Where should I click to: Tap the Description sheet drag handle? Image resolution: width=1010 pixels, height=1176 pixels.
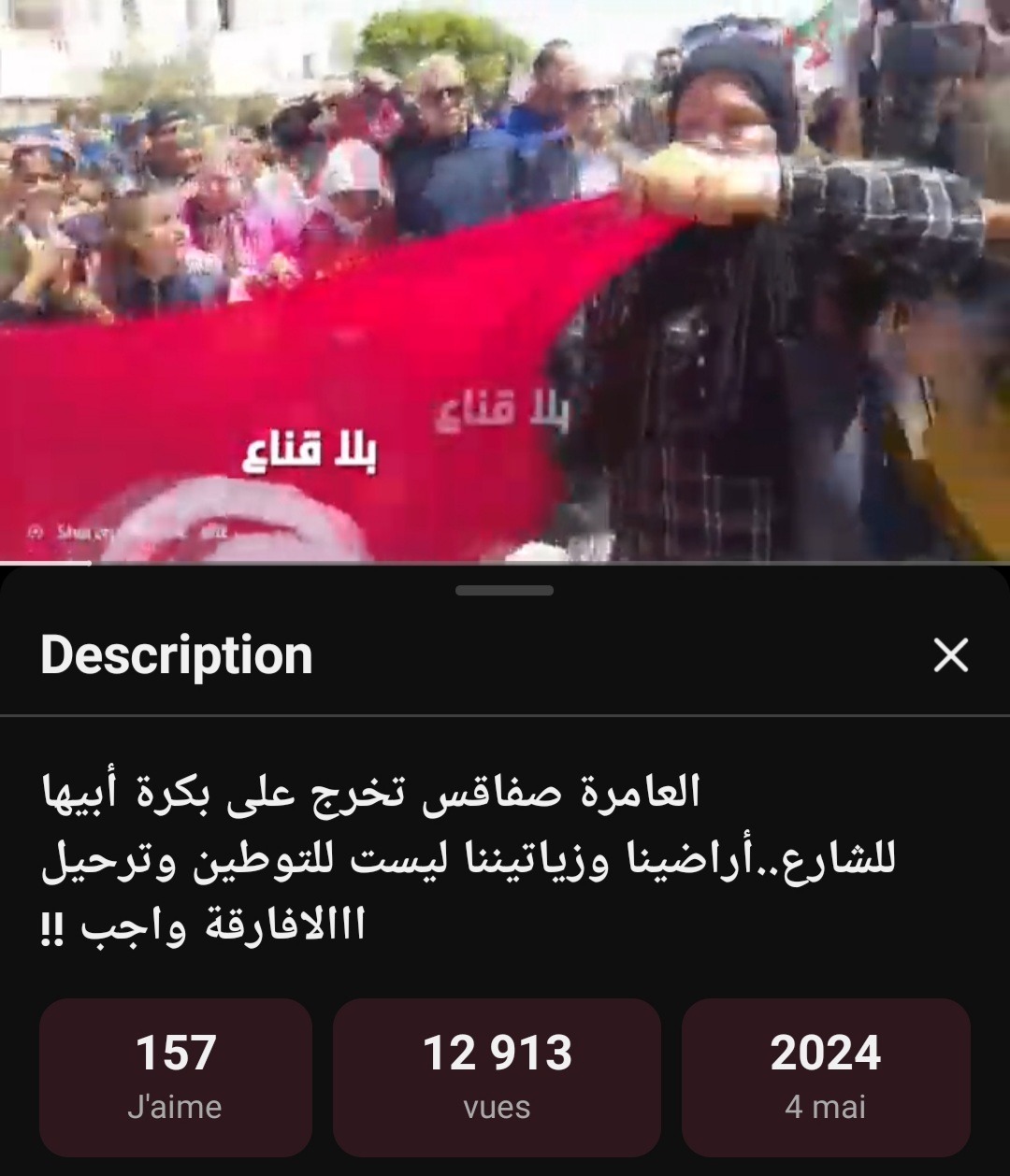[x=505, y=591]
